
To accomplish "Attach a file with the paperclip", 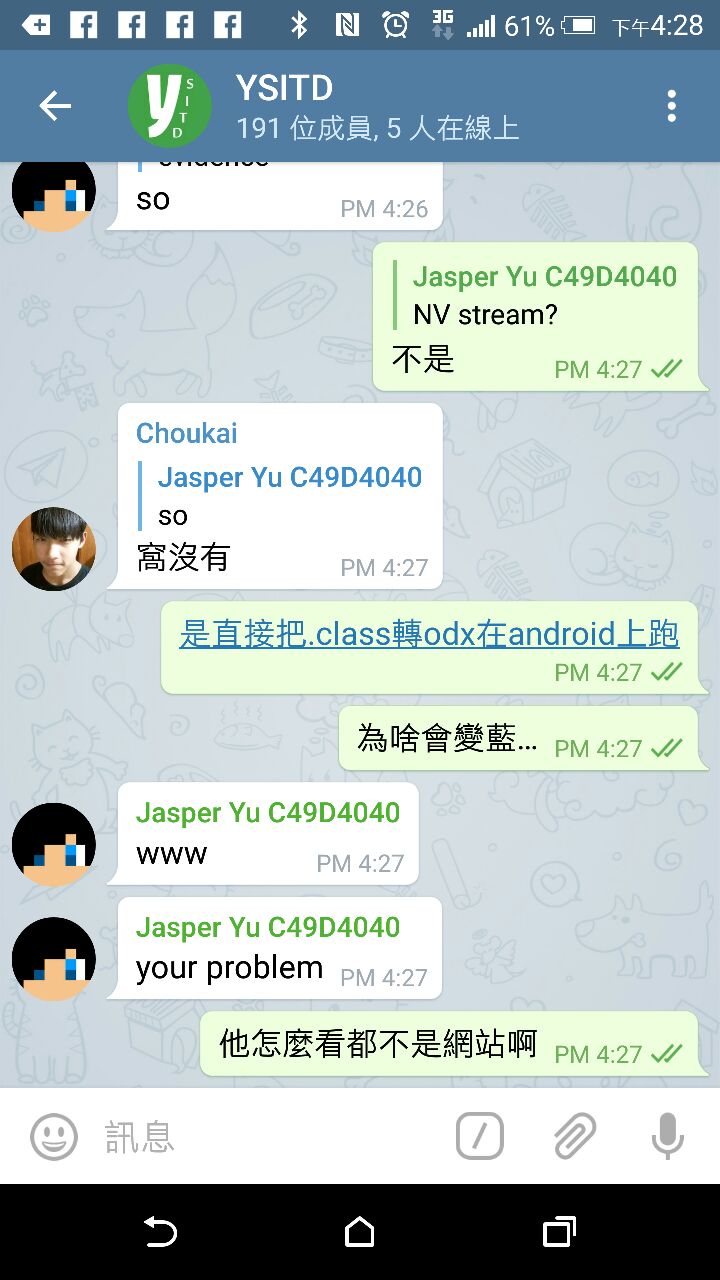I will point(575,1136).
